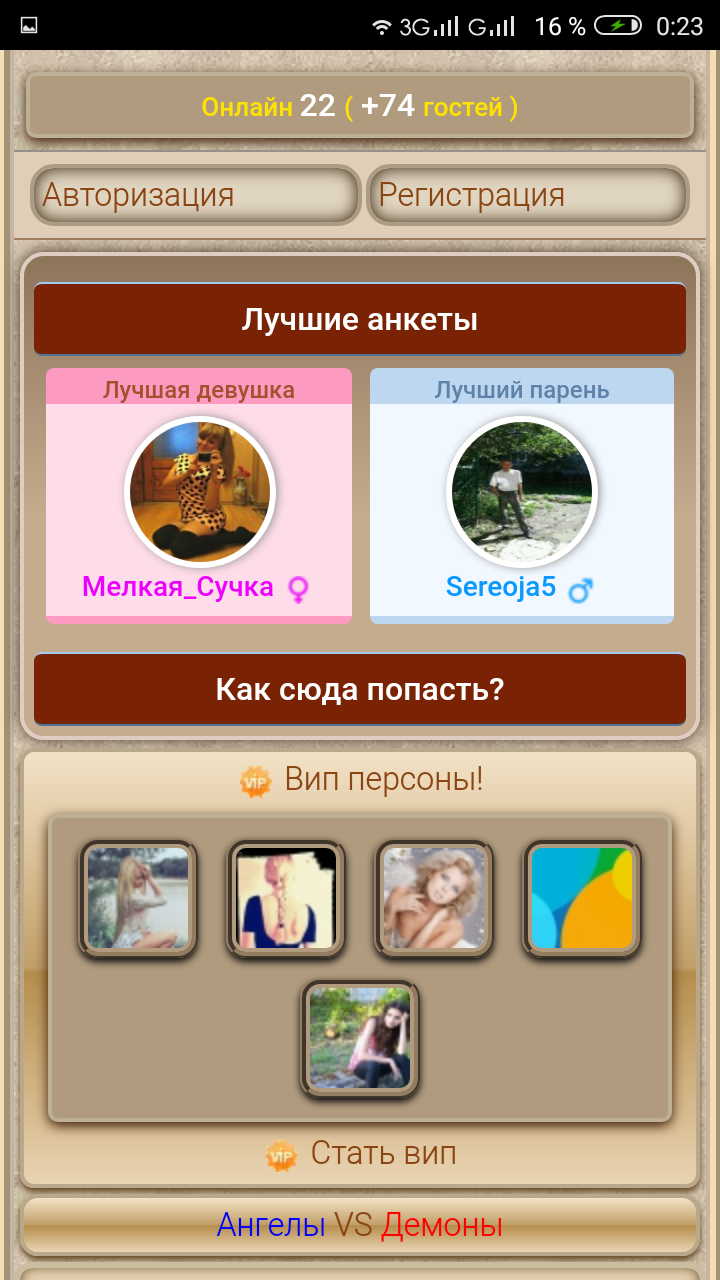The image size is (720, 1280).
Task: View Мелкая_Сучка's profile card
Action: point(199,495)
